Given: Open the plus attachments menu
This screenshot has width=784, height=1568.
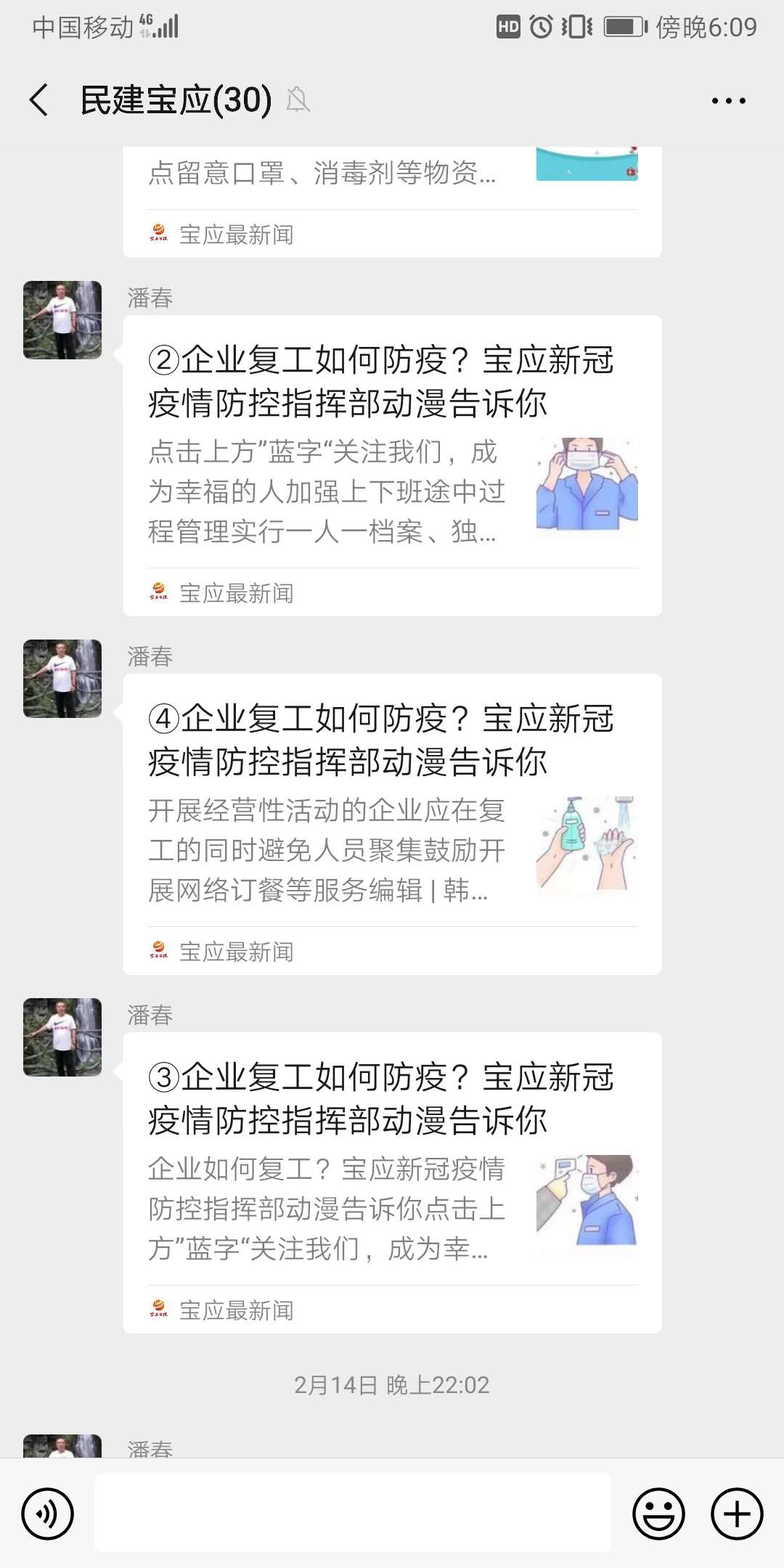Looking at the screenshot, I should click(x=737, y=1514).
